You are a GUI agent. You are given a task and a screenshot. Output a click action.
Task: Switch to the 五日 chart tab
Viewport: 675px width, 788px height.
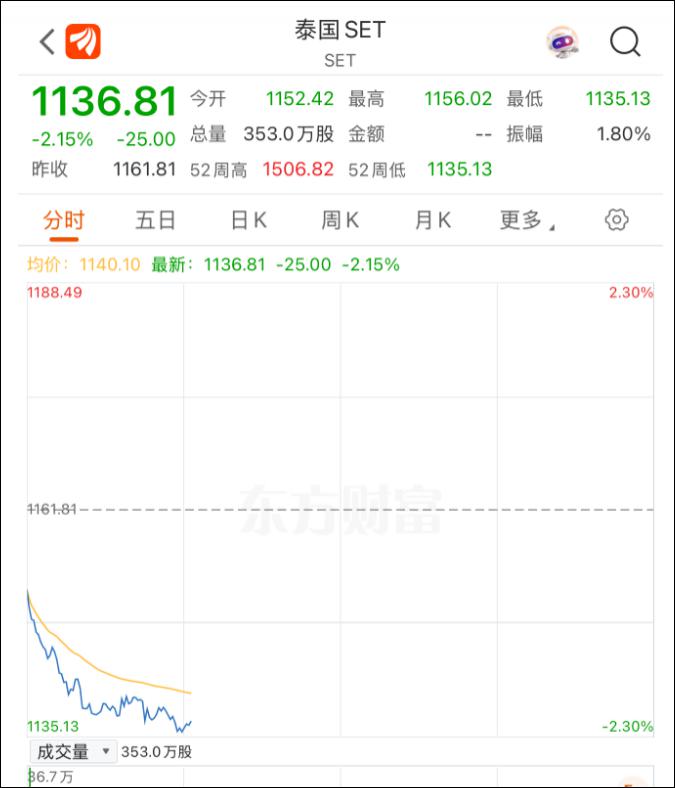(155, 220)
